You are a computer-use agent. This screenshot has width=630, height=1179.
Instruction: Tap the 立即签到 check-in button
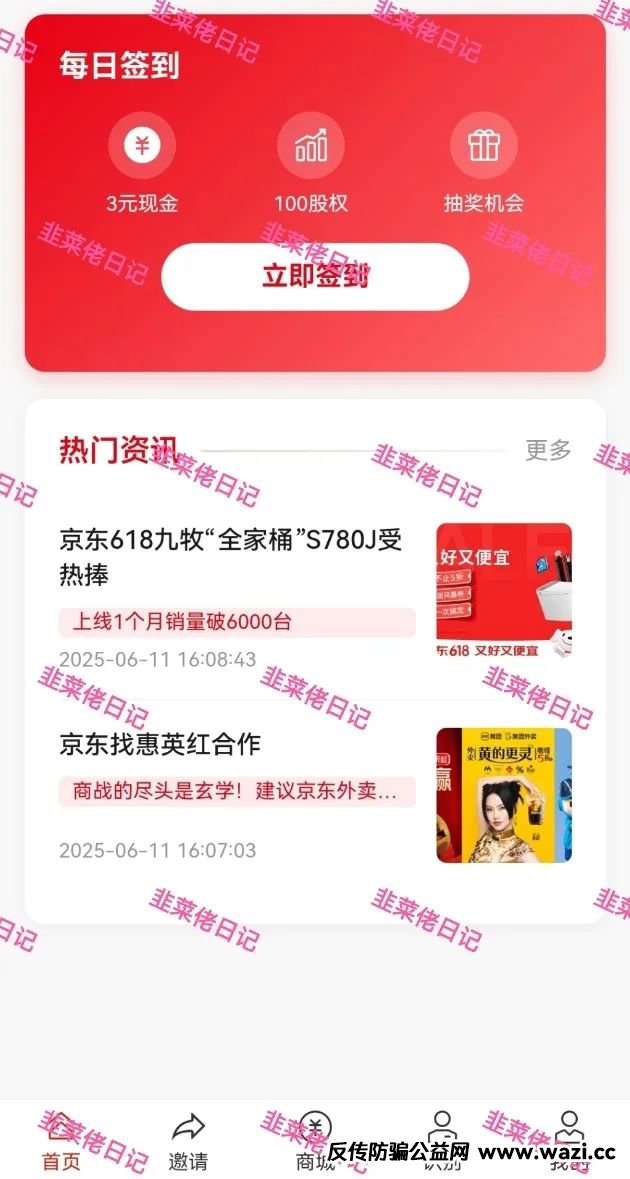tap(315, 277)
